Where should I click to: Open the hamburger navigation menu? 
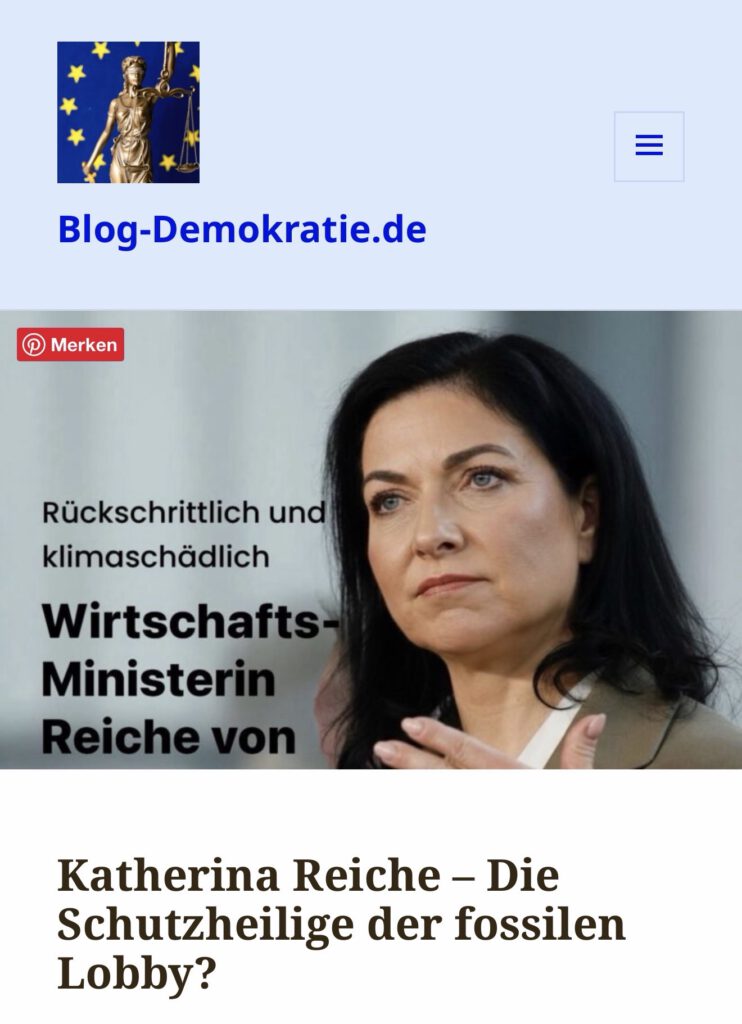pos(649,146)
